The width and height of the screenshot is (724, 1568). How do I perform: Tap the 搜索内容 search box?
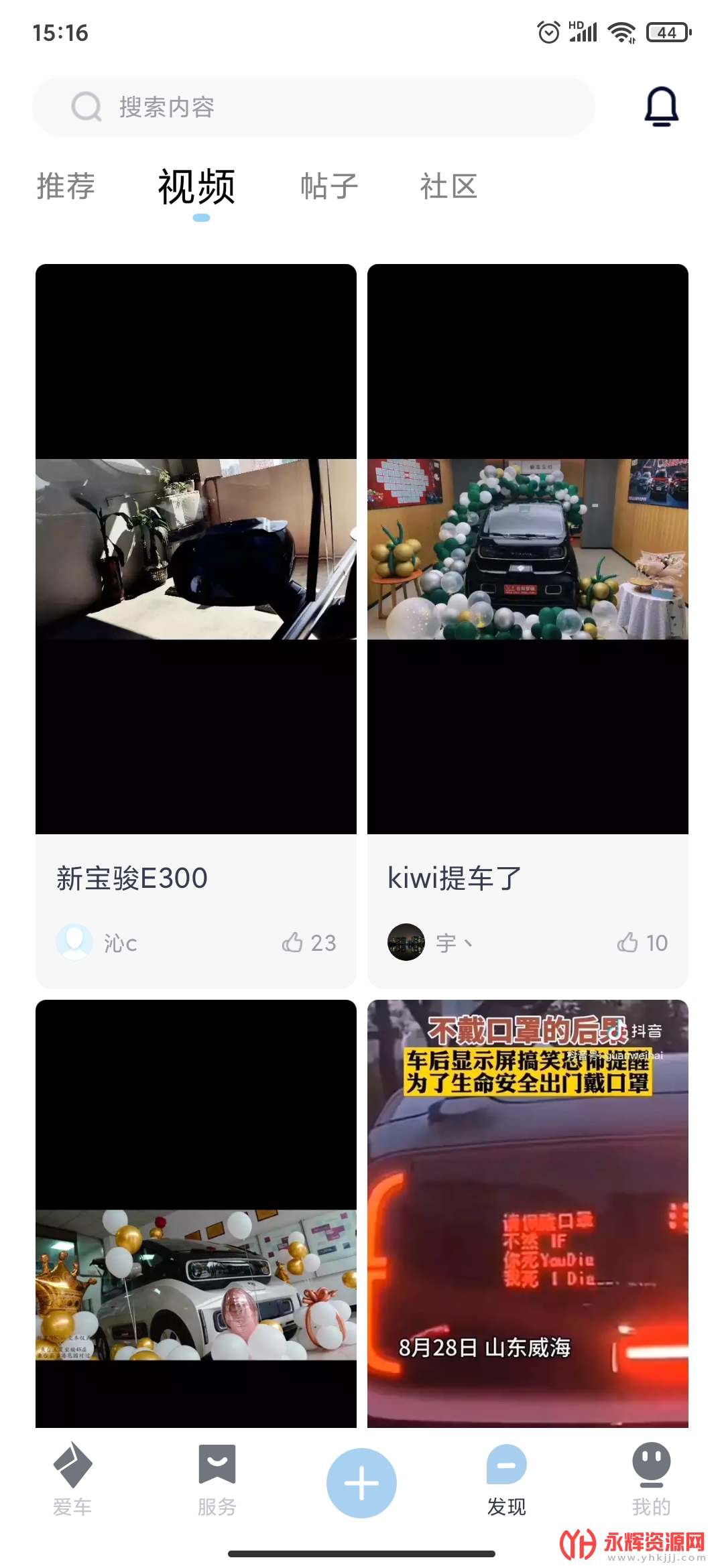point(313,107)
